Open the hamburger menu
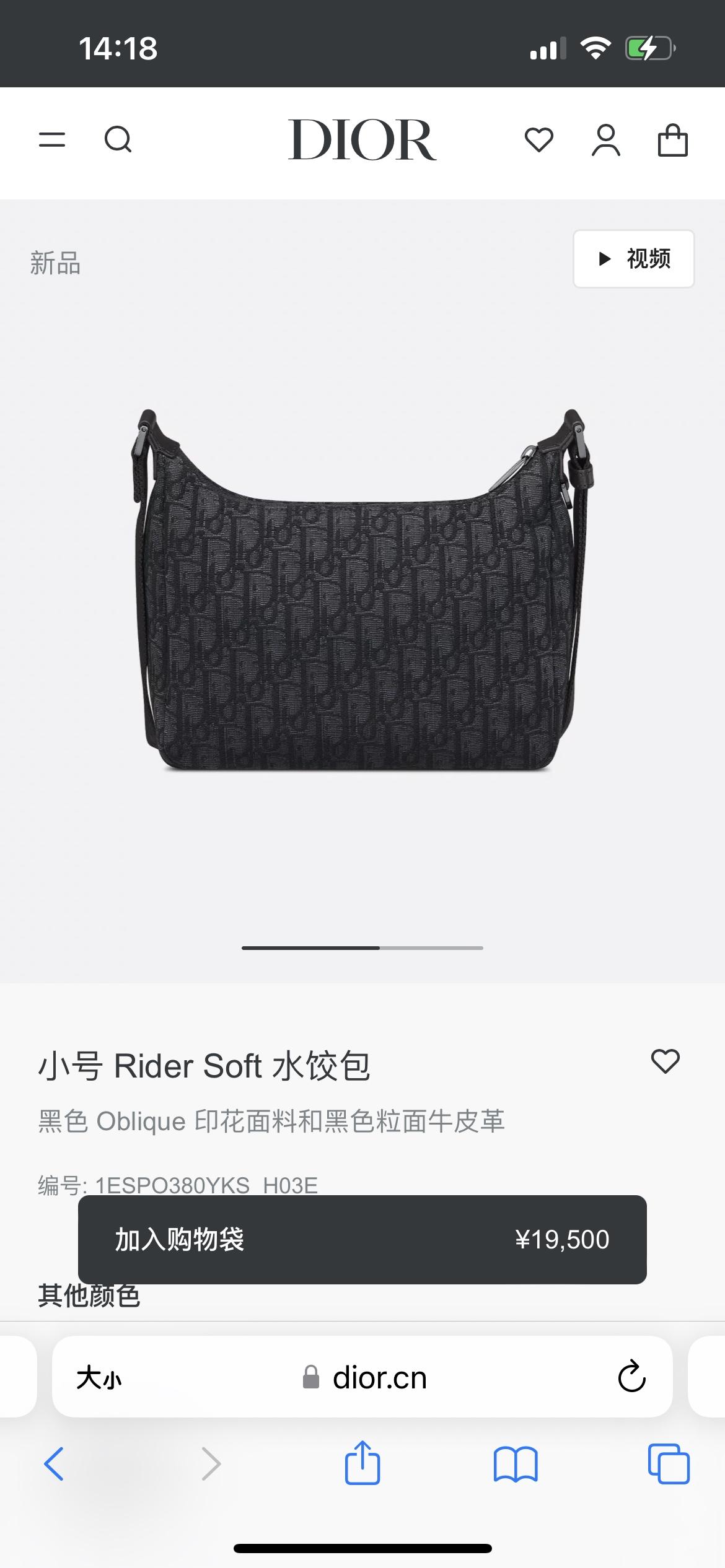 pos(52,140)
